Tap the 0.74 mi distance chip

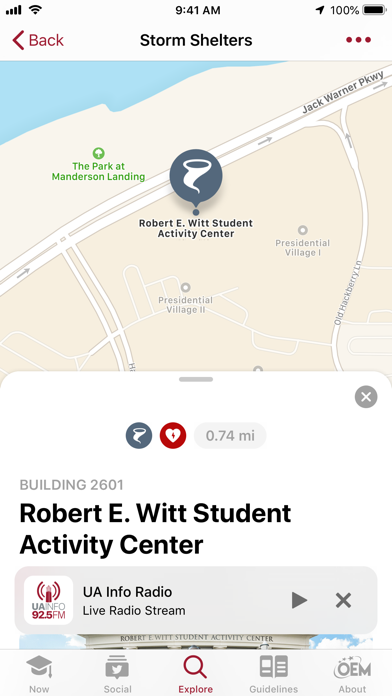pyautogui.click(x=230, y=435)
